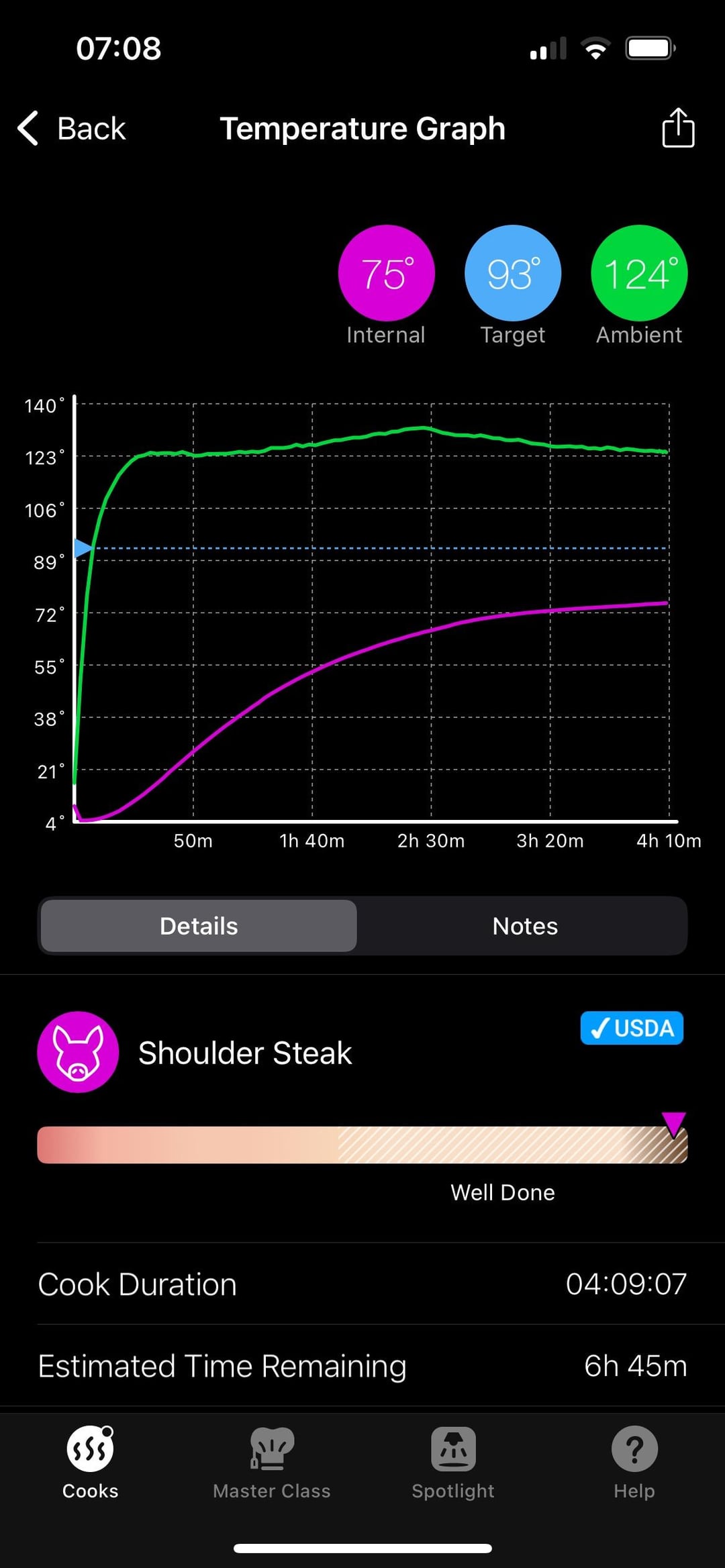This screenshot has width=725, height=1568.
Task: Switch to the Spotlight tab
Action: pyautogui.click(x=453, y=1463)
